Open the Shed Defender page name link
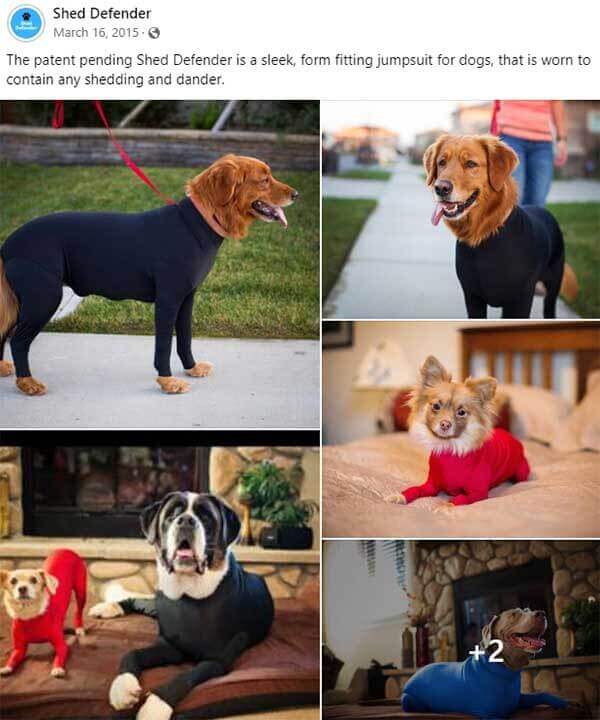This screenshot has width=600, height=720. pyautogui.click(x=101, y=13)
